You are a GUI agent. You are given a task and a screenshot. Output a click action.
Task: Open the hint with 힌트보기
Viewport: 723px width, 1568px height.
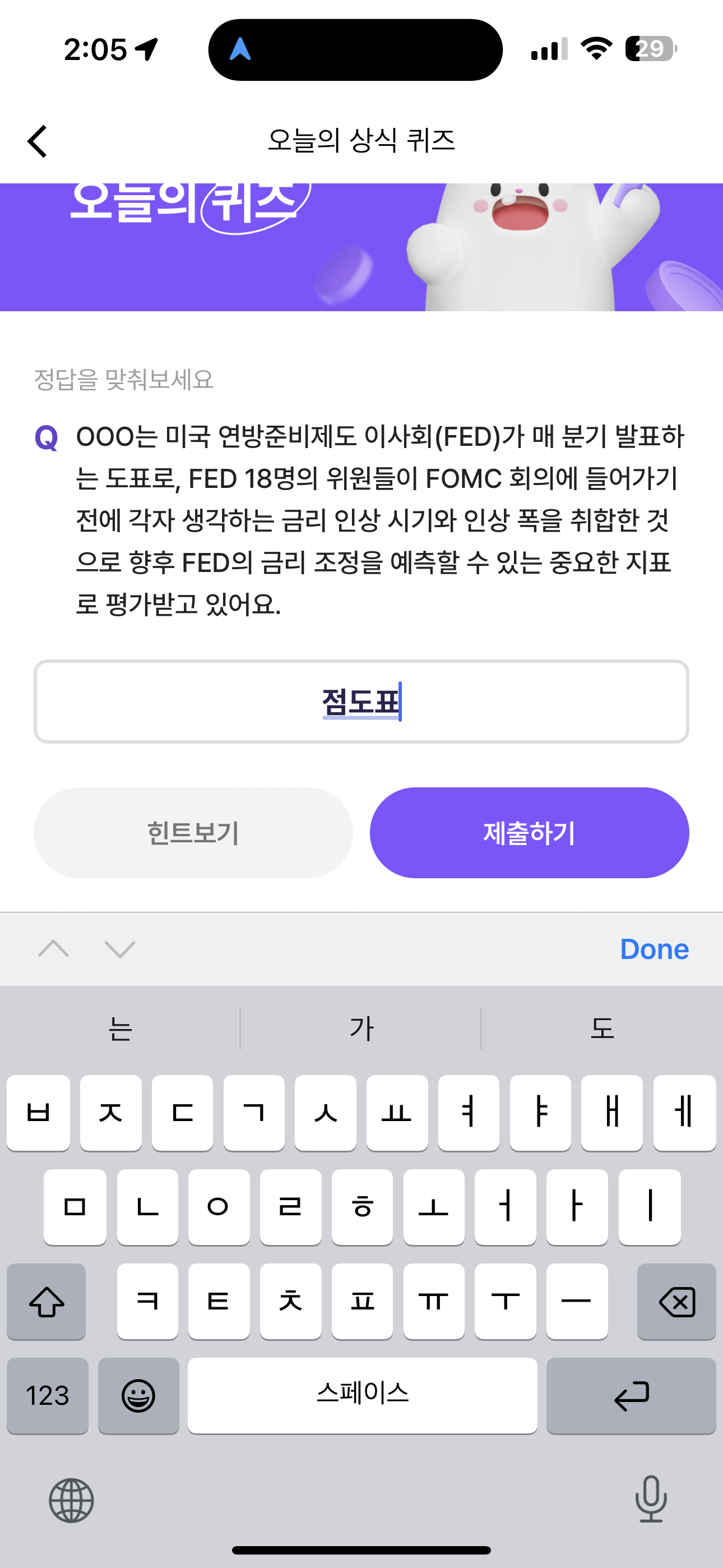coord(193,832)
